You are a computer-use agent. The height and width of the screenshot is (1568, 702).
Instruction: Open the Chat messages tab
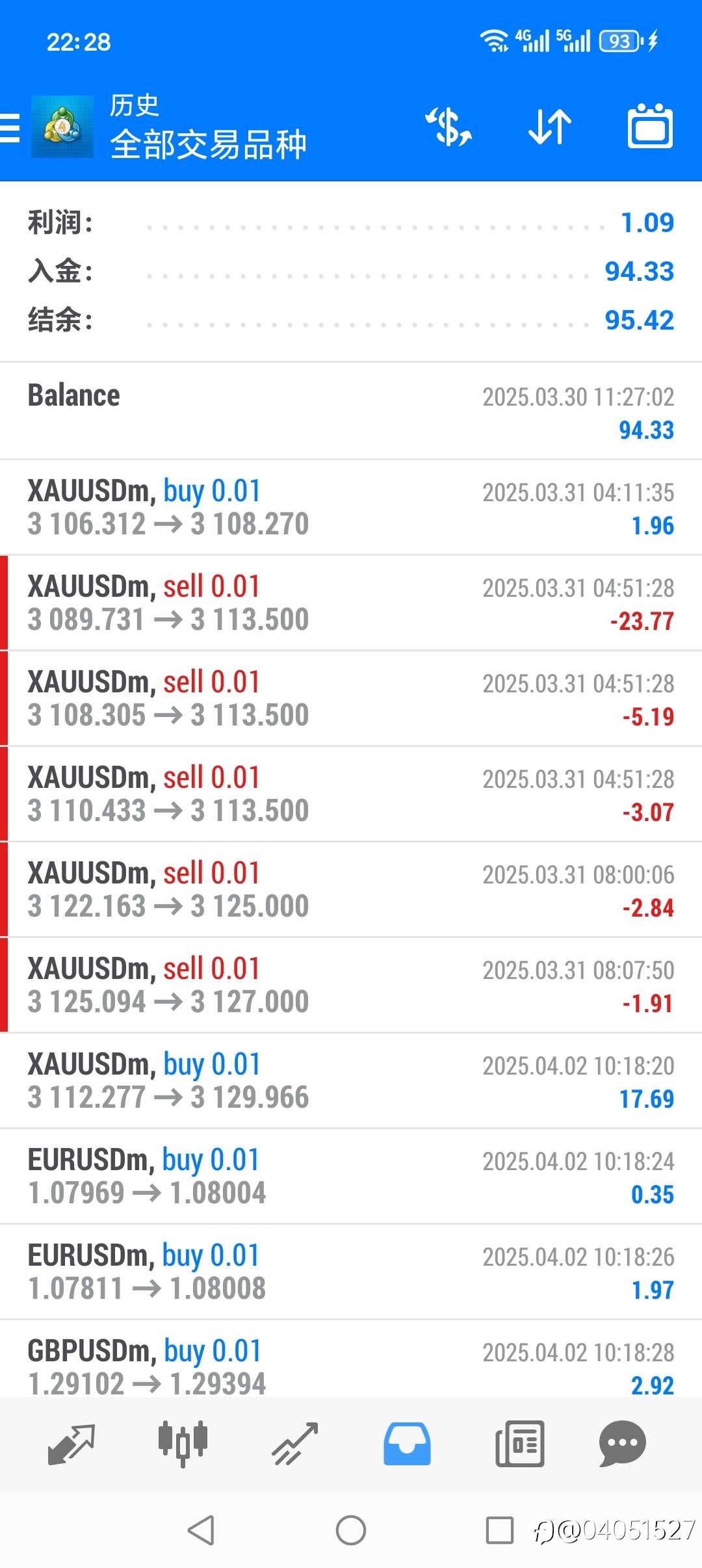point(622,1444)
